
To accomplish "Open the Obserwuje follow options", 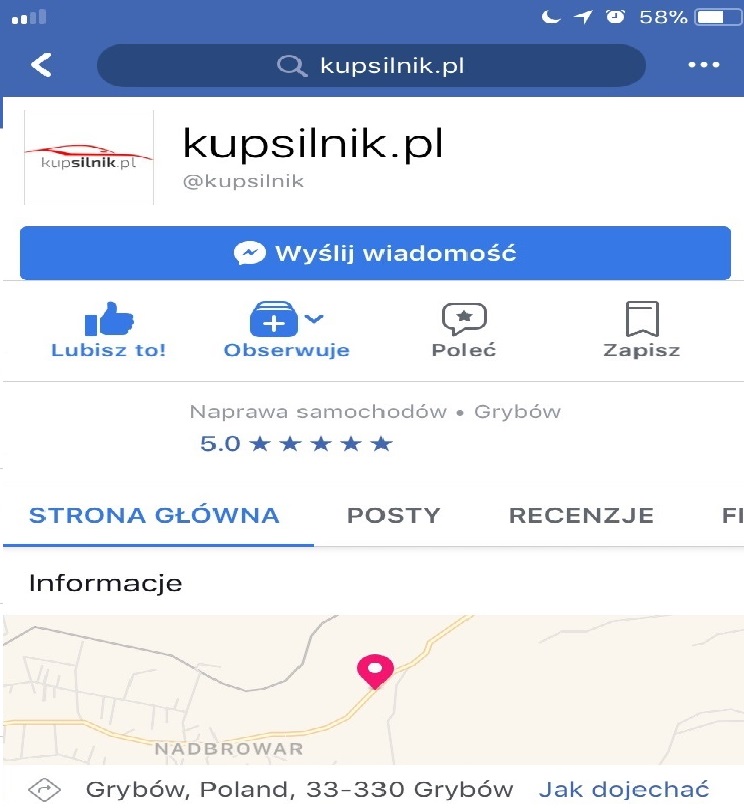I will click(286, 331).
